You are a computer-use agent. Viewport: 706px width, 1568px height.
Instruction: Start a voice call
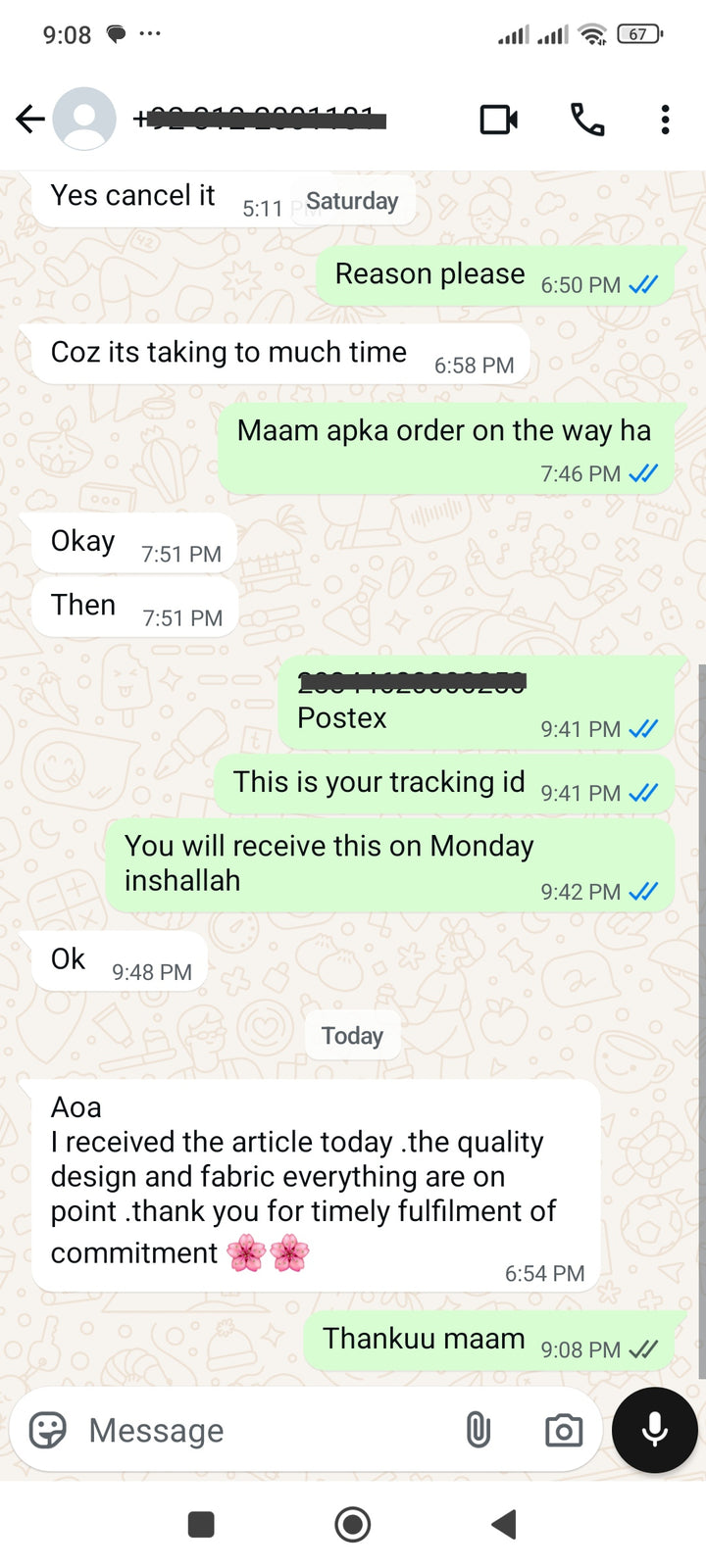587,120
